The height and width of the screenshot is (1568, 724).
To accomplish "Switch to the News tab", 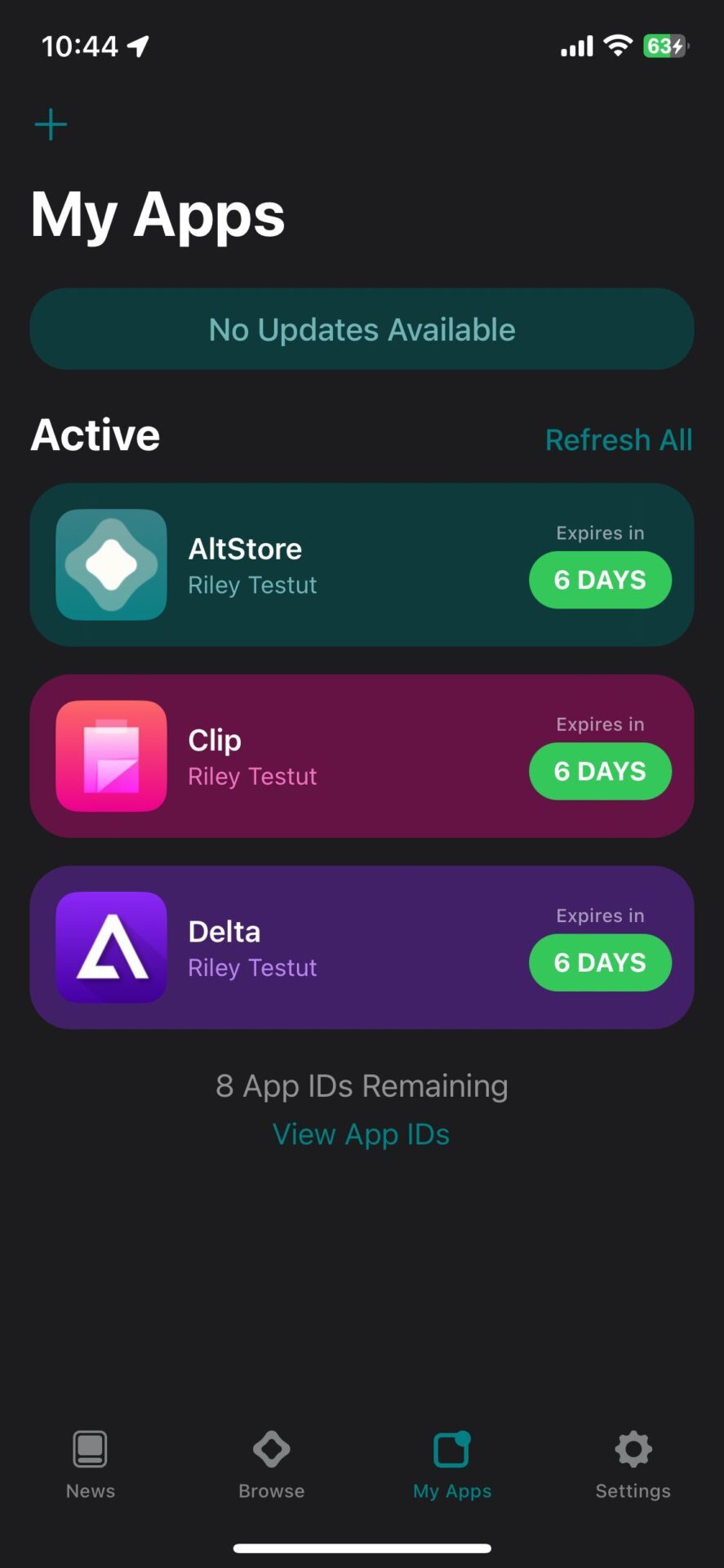I will [91, 1465].
